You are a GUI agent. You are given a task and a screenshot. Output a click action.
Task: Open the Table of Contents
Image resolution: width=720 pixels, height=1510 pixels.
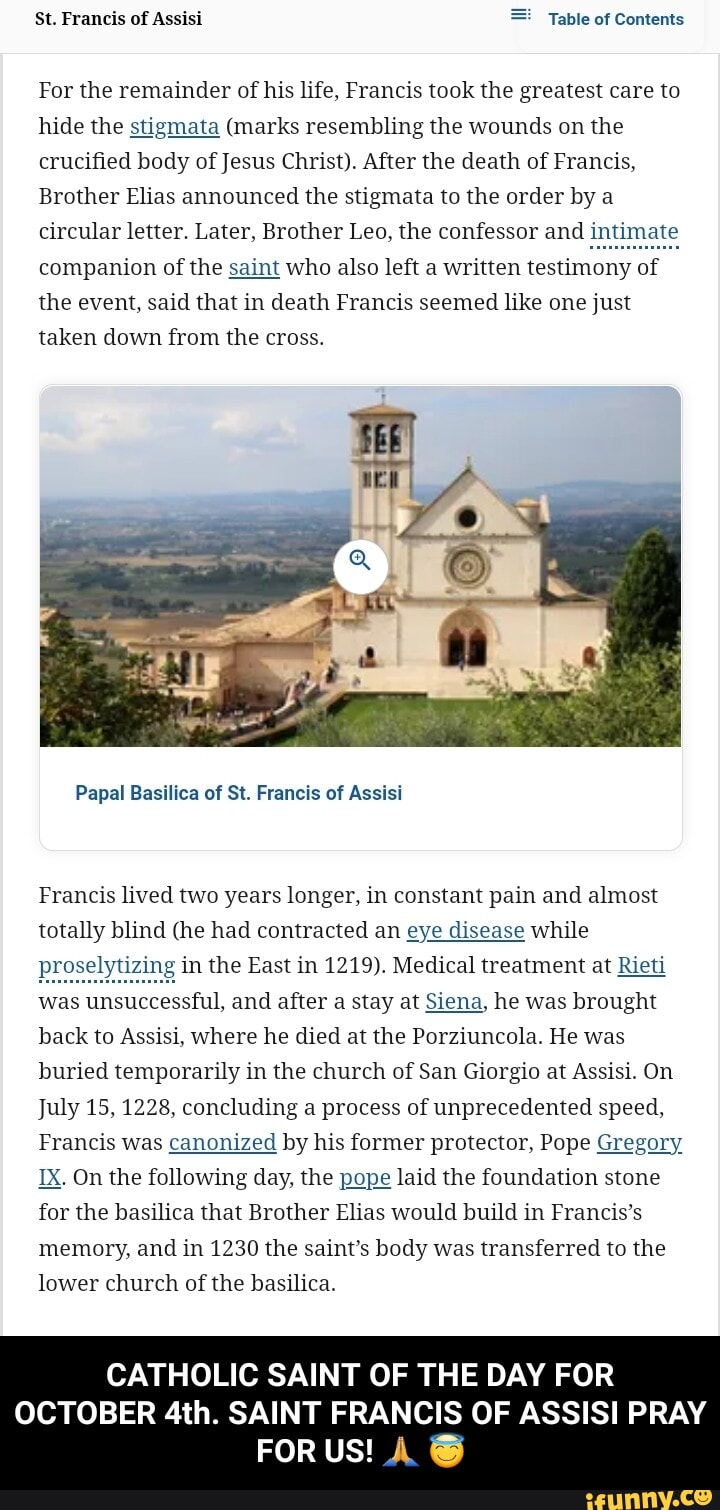tap(598, 19)
